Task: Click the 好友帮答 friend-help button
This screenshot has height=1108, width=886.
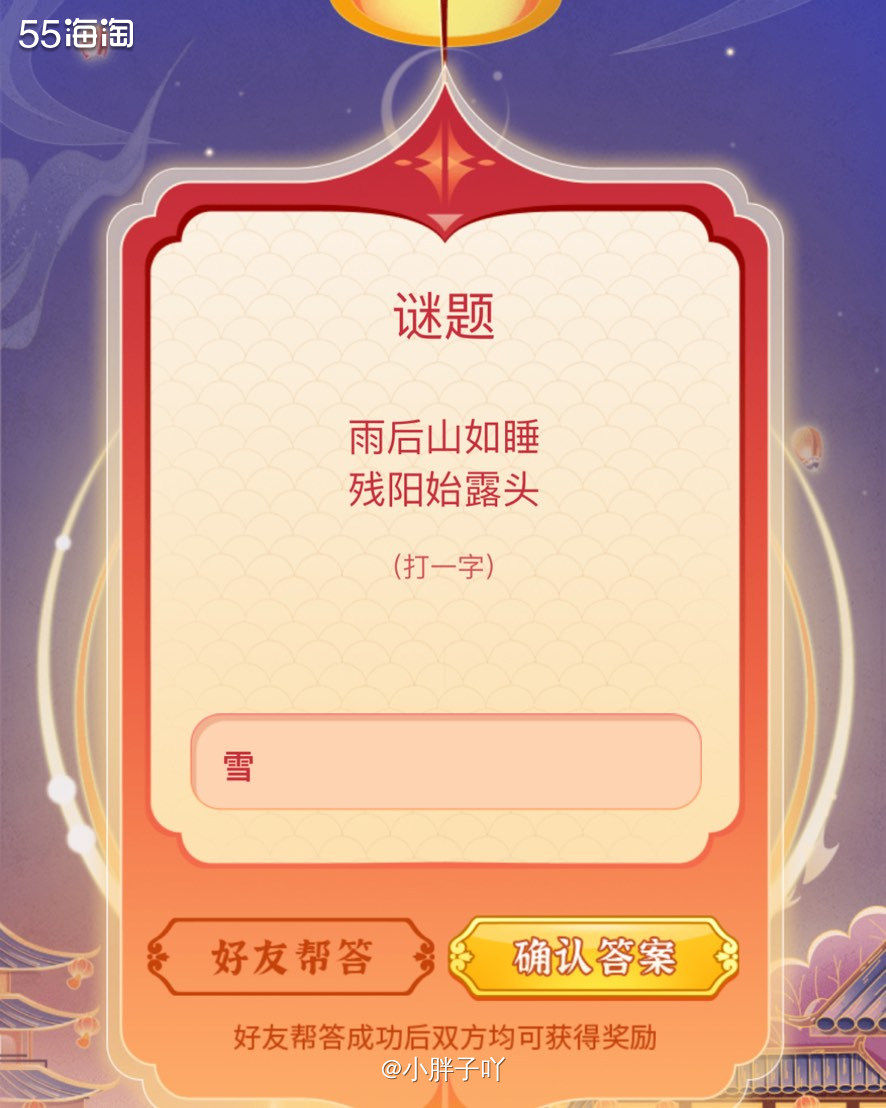Action: click(290, 956)
